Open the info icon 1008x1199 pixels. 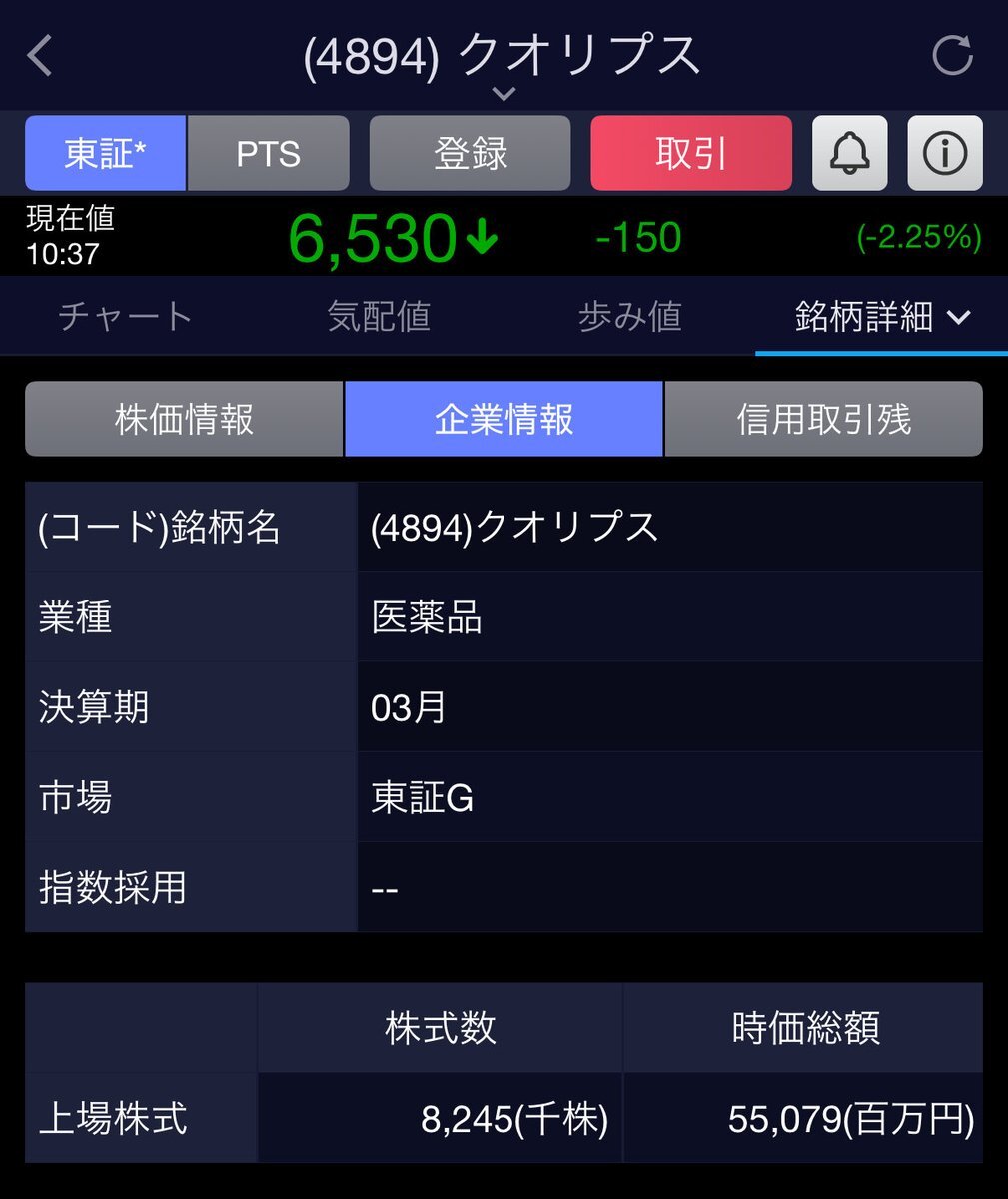pyautogui.click(x=944, y=154)
